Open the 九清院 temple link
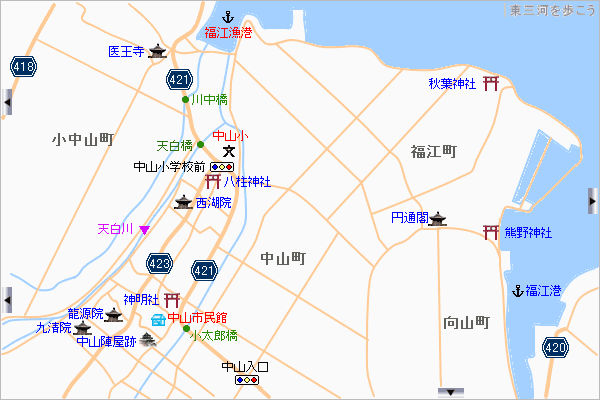 click(x=53, y=327)
